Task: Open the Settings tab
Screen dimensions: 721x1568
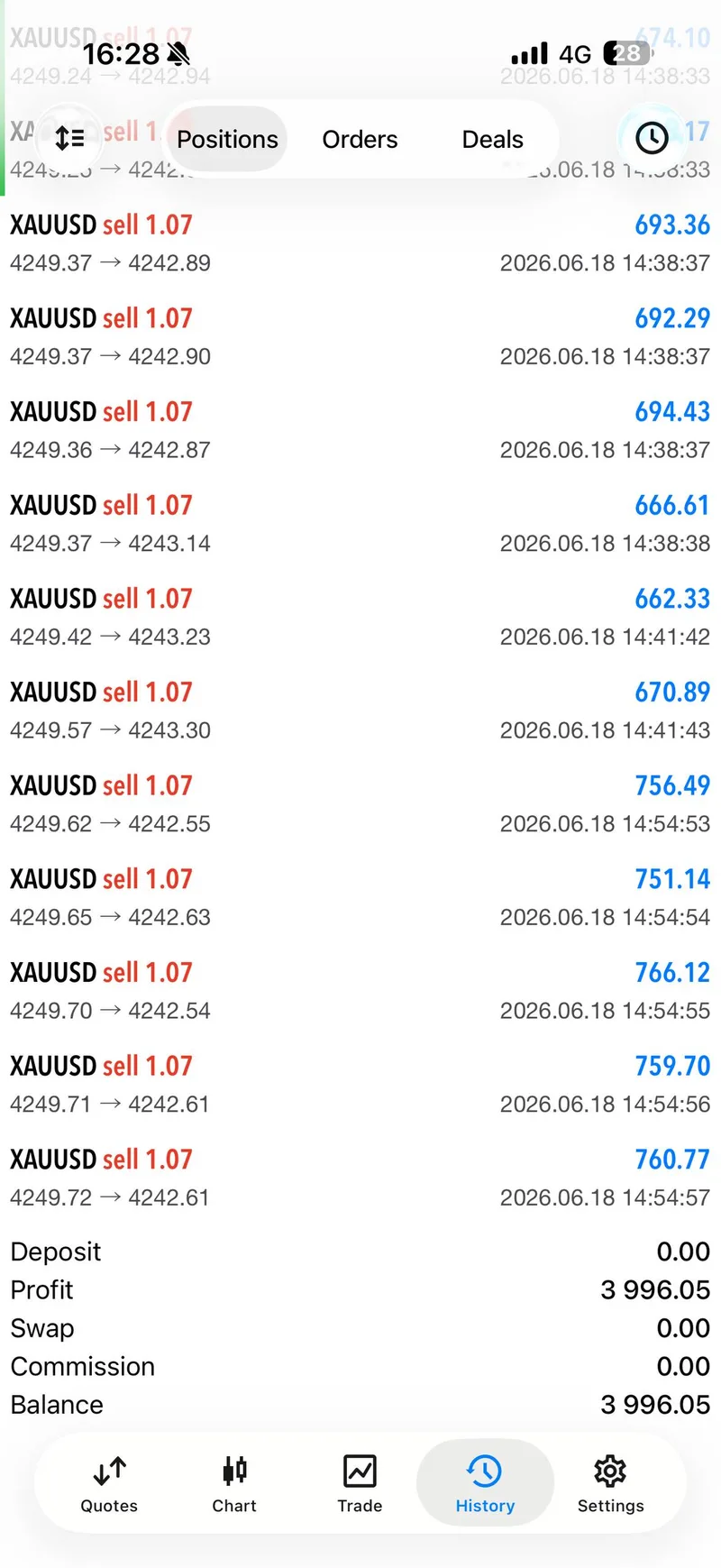Action: coord(610,1483)
